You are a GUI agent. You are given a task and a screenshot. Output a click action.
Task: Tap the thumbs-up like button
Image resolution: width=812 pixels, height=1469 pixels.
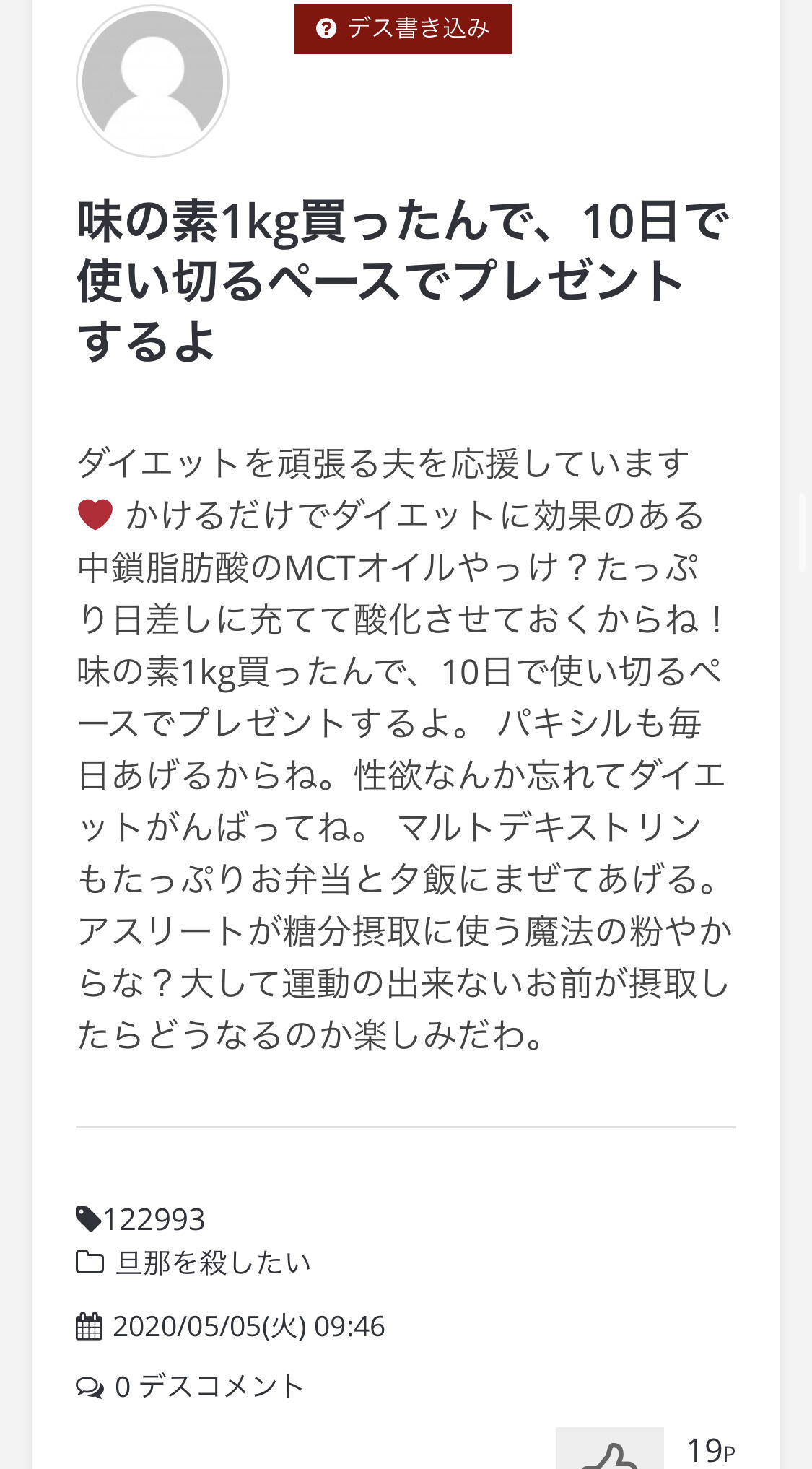click(x=610, y=1448)
